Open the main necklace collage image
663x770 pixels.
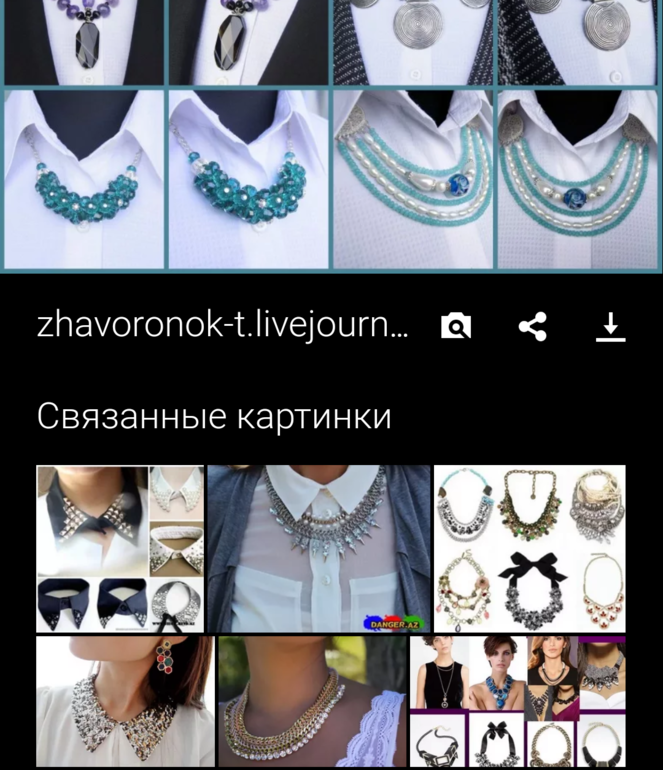[331, 135]
